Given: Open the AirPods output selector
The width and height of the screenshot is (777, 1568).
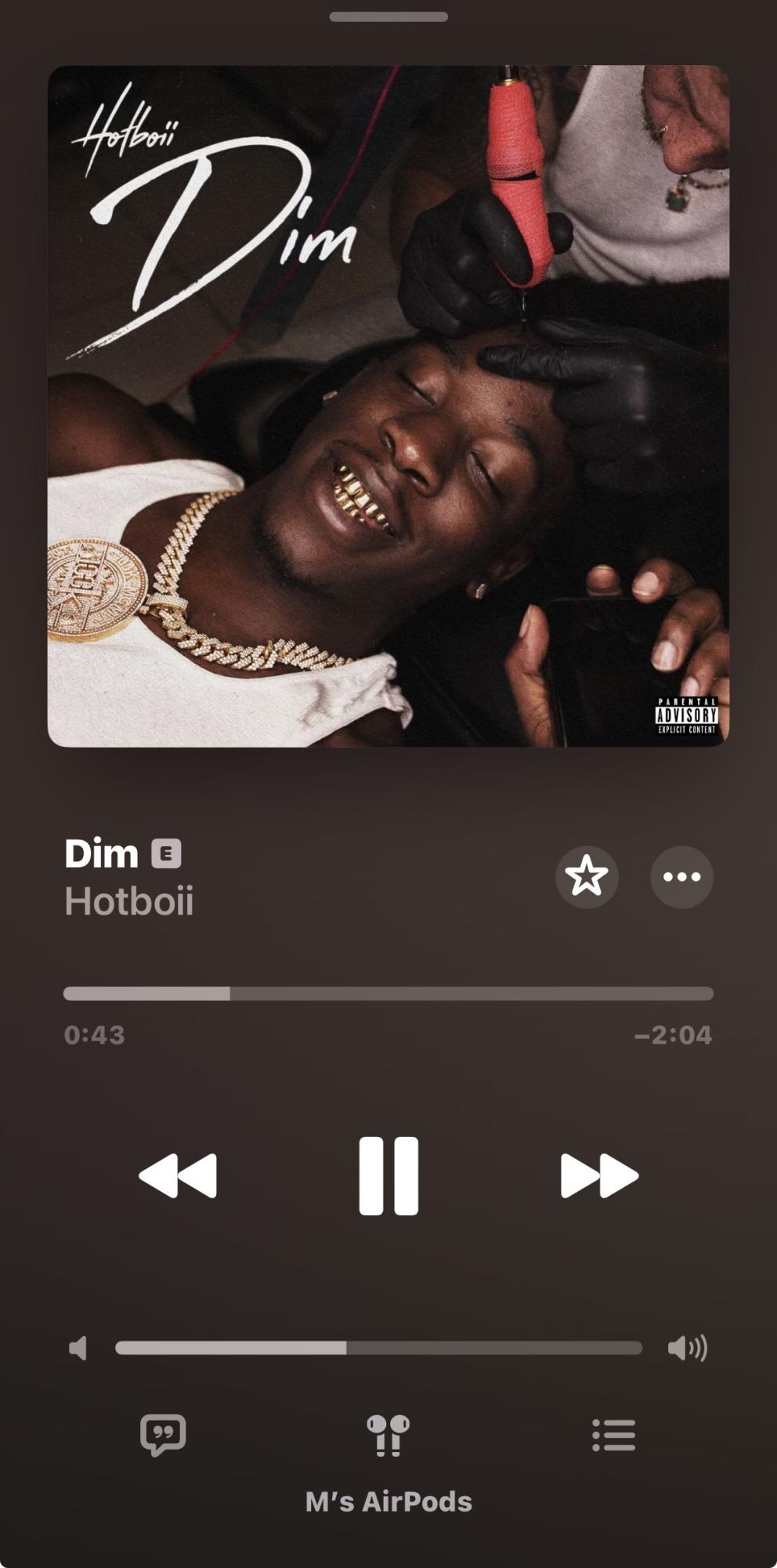Looking at the screenshot, I should pyautogui.click(x=388, y=1436).
